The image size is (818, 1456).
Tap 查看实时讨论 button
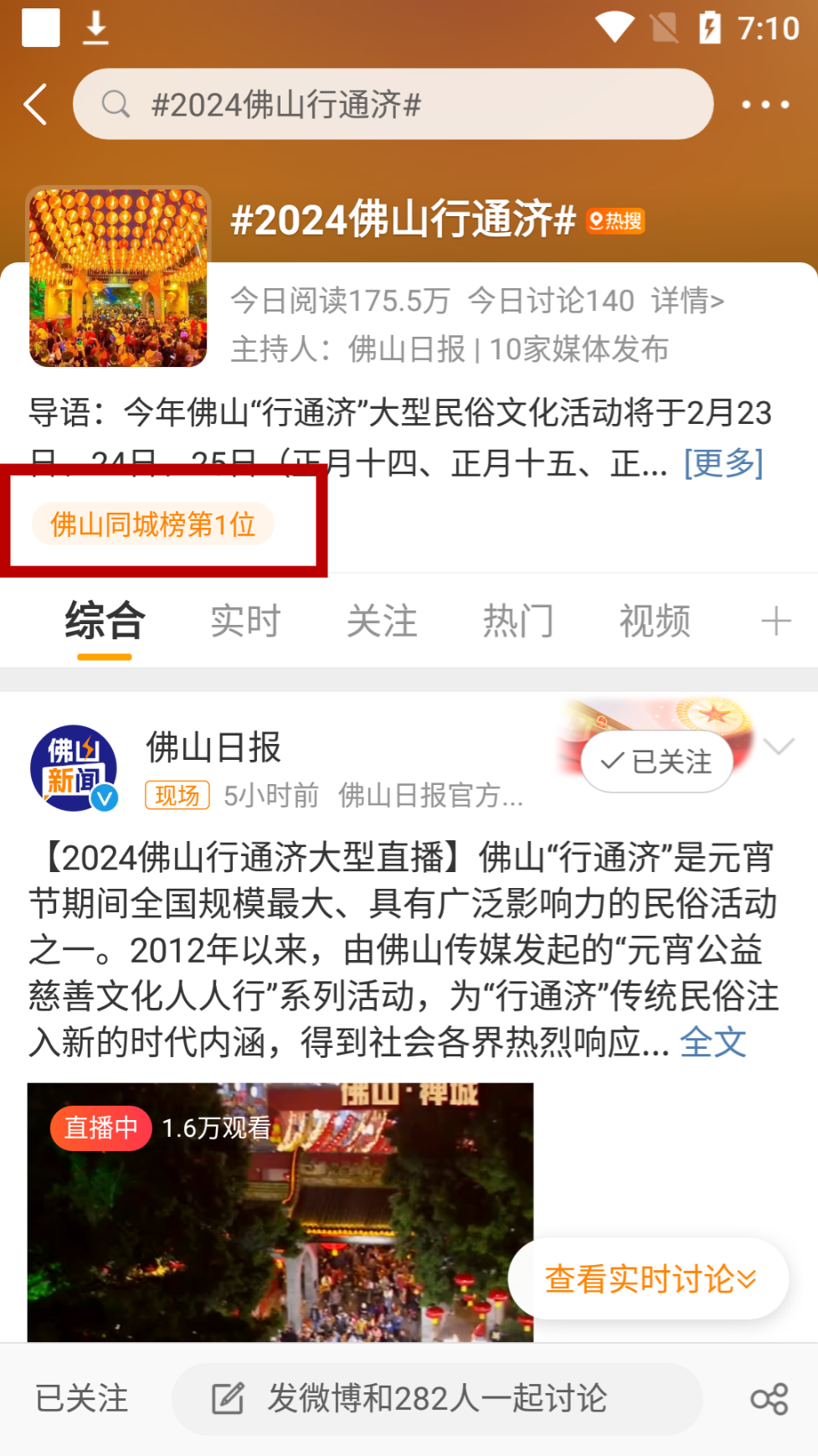[x=649, y=1278]
